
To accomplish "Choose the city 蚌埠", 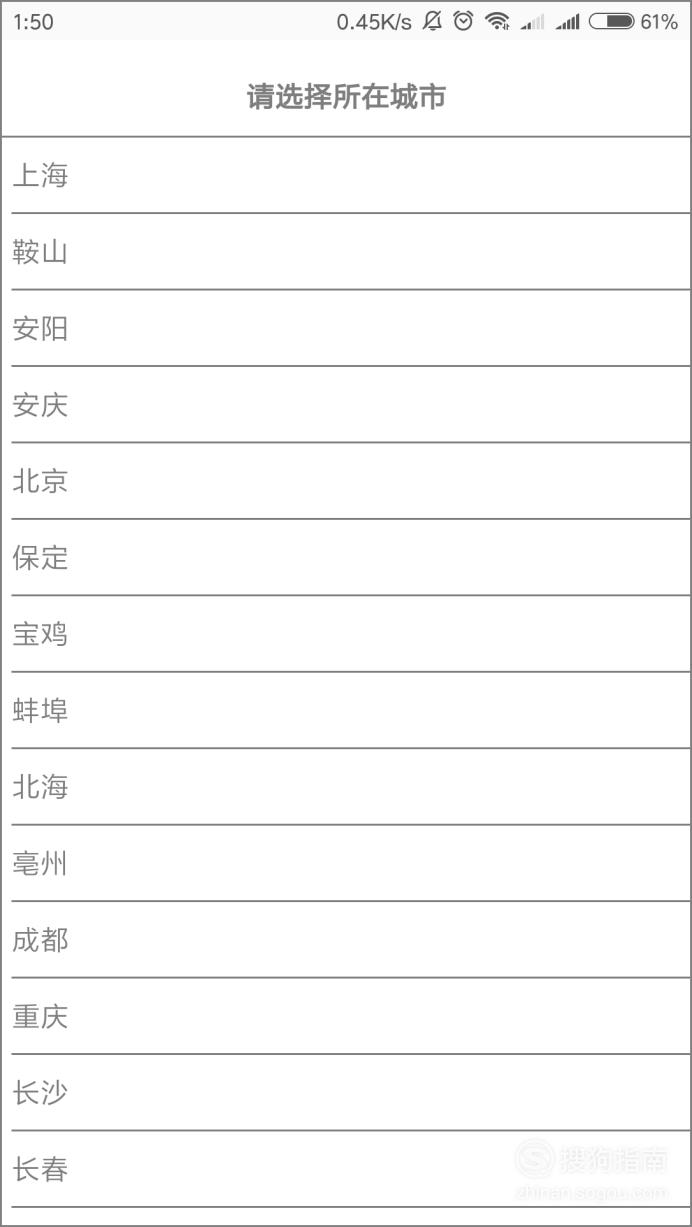I will coord(346,711).
